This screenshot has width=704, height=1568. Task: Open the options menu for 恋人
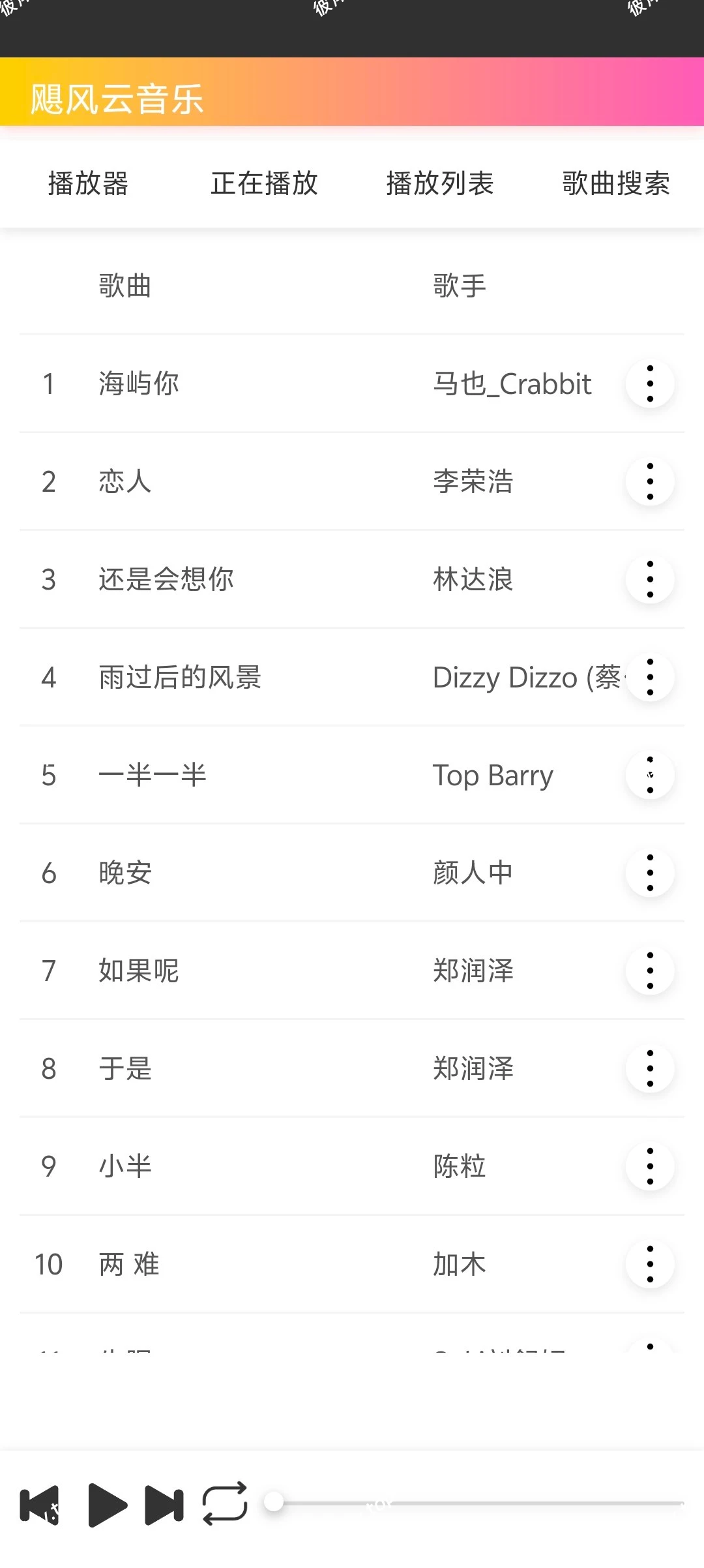point(649,481)
